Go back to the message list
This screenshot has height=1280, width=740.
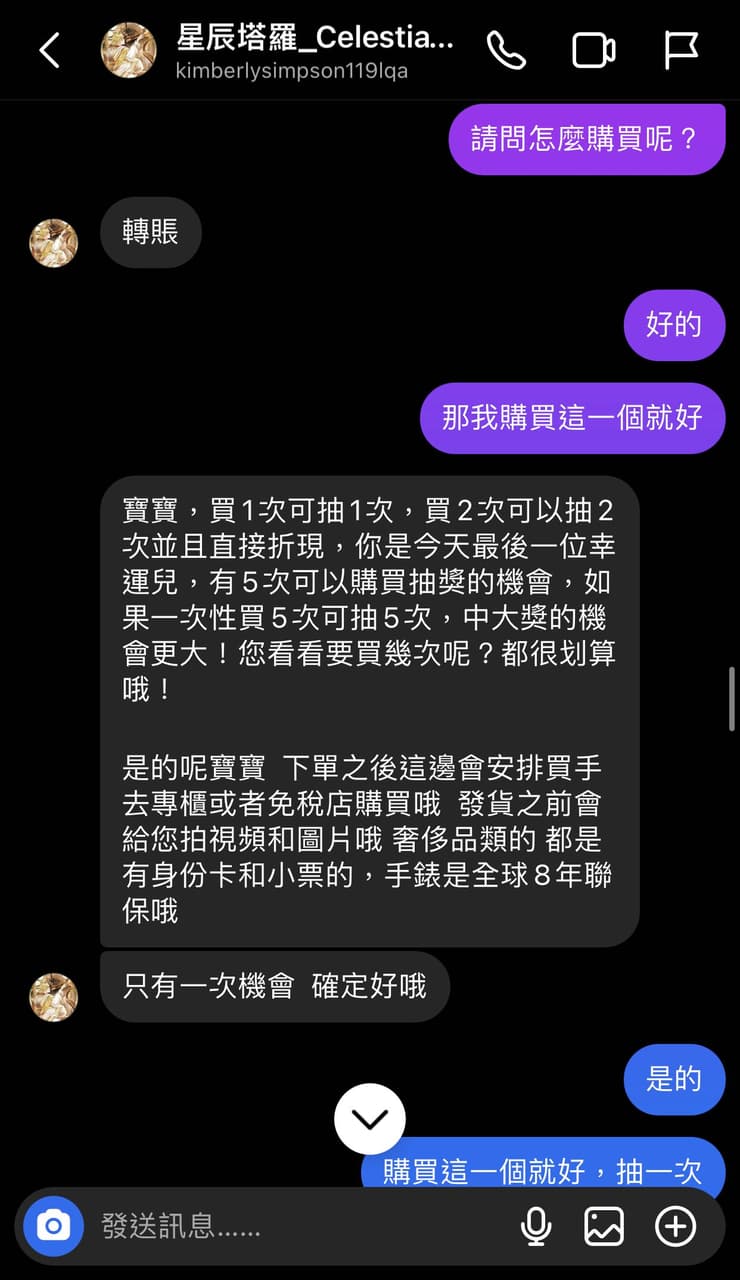[49, 50]
